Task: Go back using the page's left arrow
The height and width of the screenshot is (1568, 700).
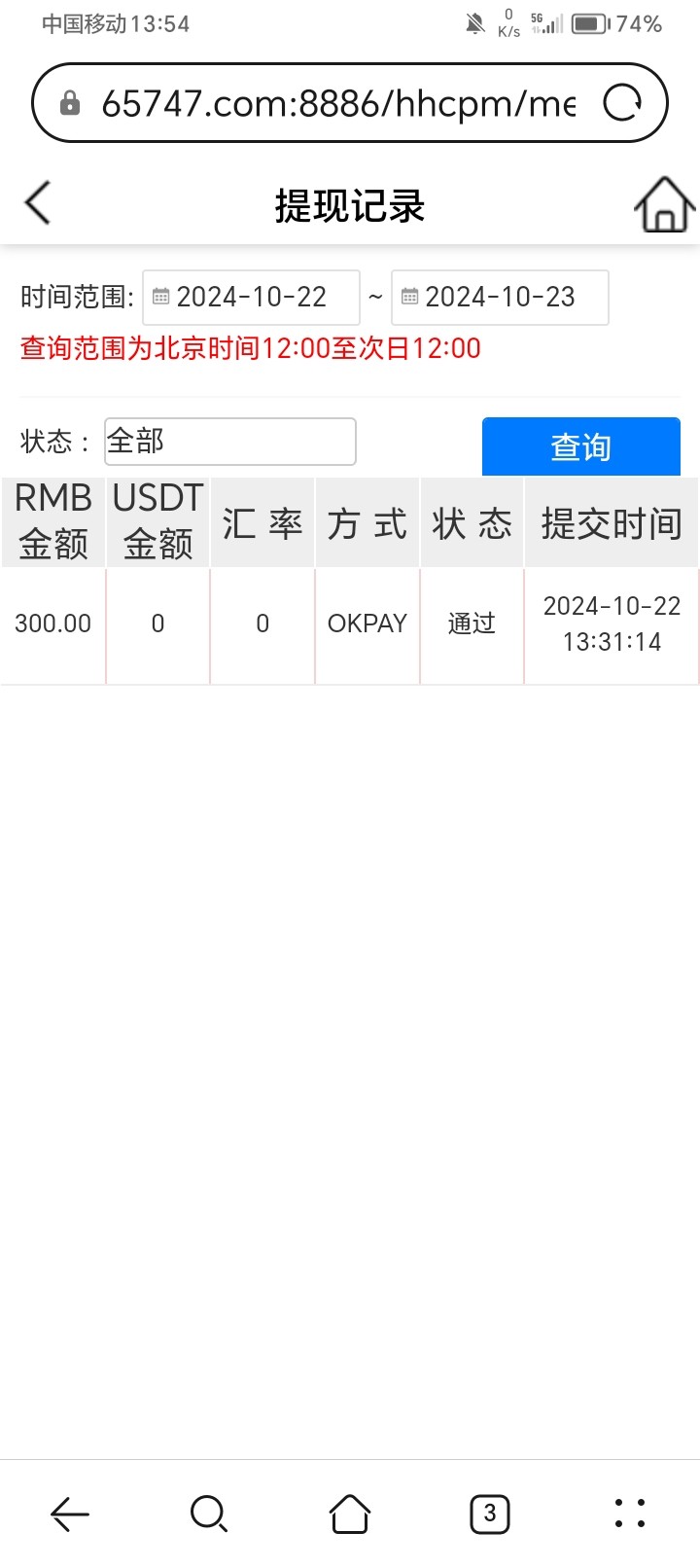Action: (37, 203)
